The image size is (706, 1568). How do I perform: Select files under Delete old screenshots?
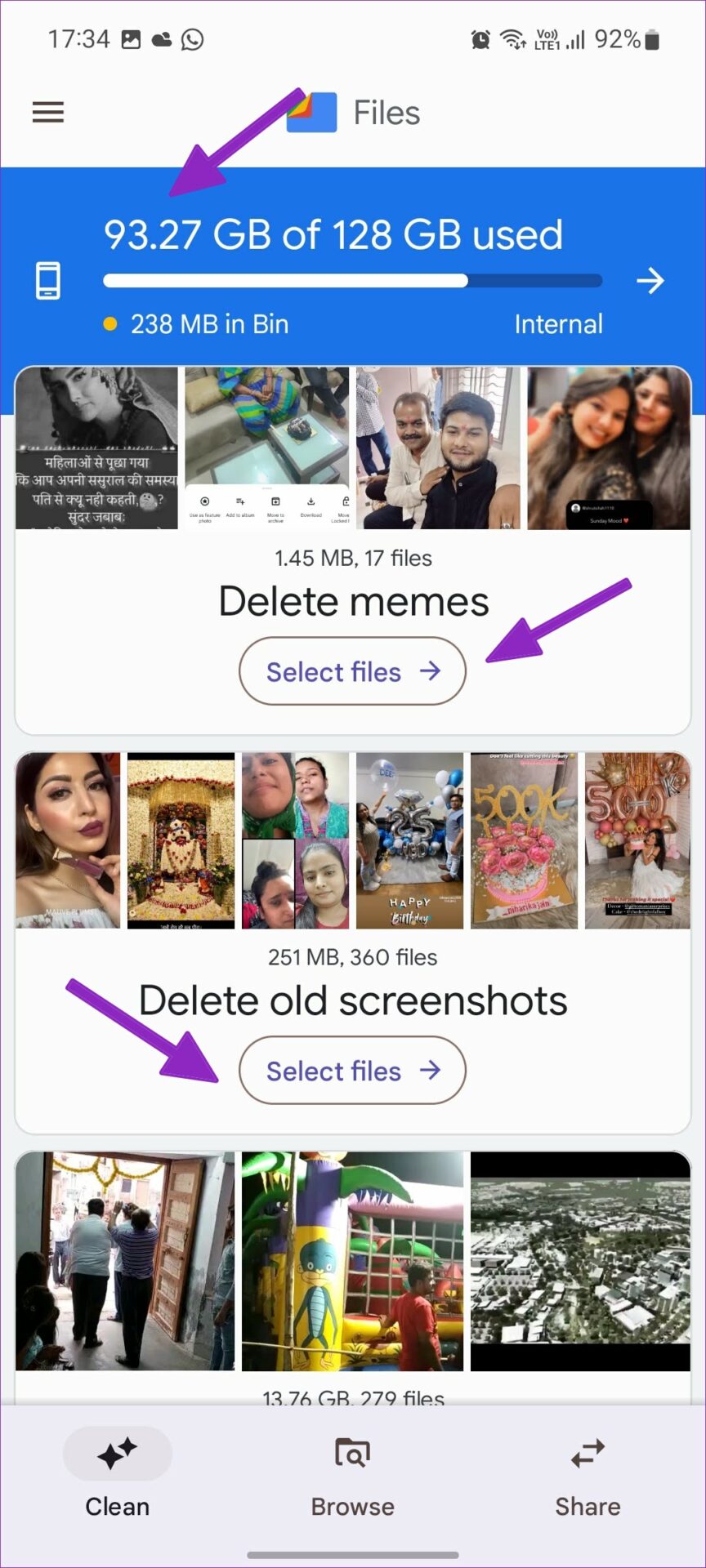point(352,1071)
